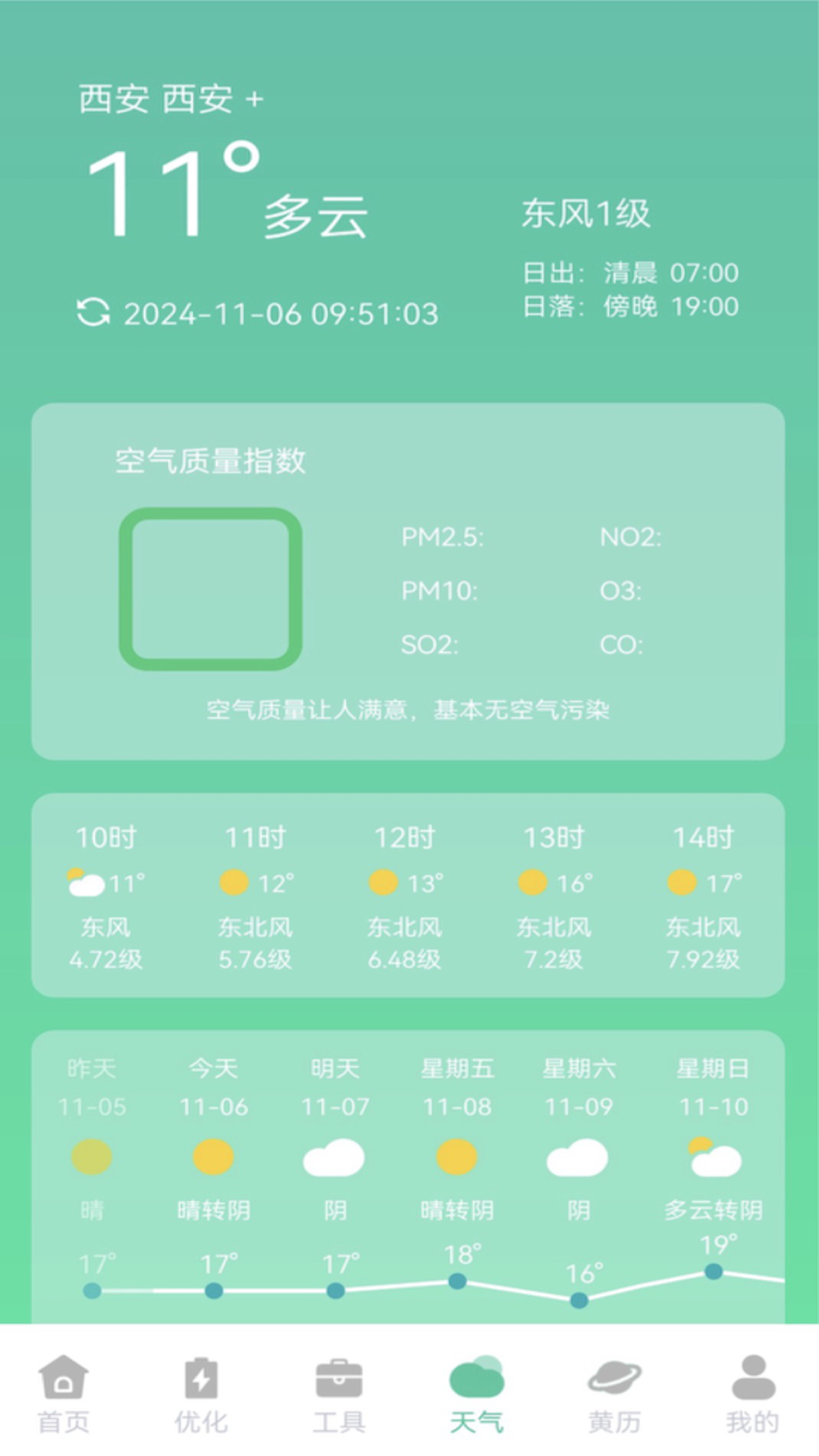Refresh the weather update time
This screenshot has height=1456, width=819.
(x=93, y=312)
